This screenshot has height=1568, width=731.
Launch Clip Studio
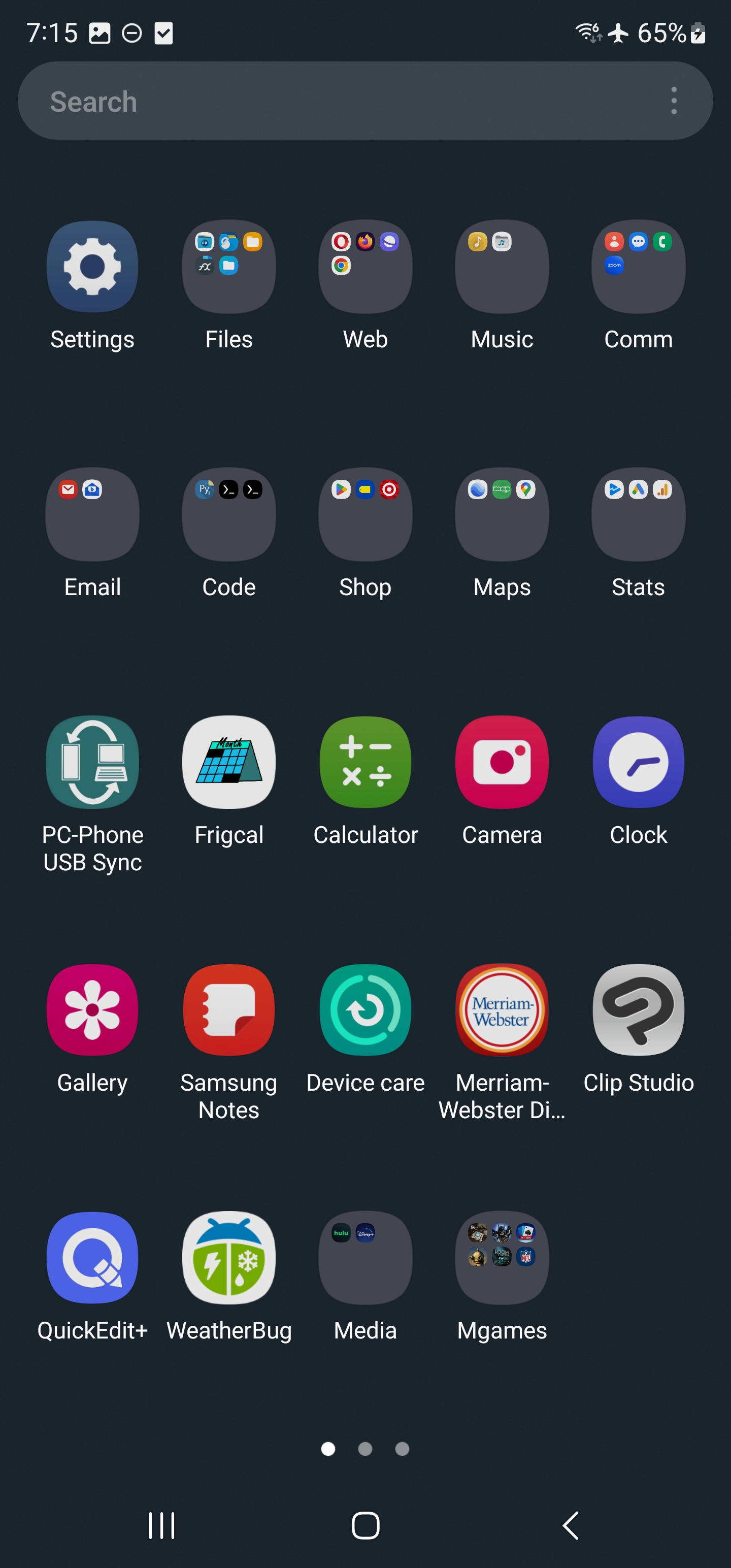pyautogui.click(x=638, y=1010)
